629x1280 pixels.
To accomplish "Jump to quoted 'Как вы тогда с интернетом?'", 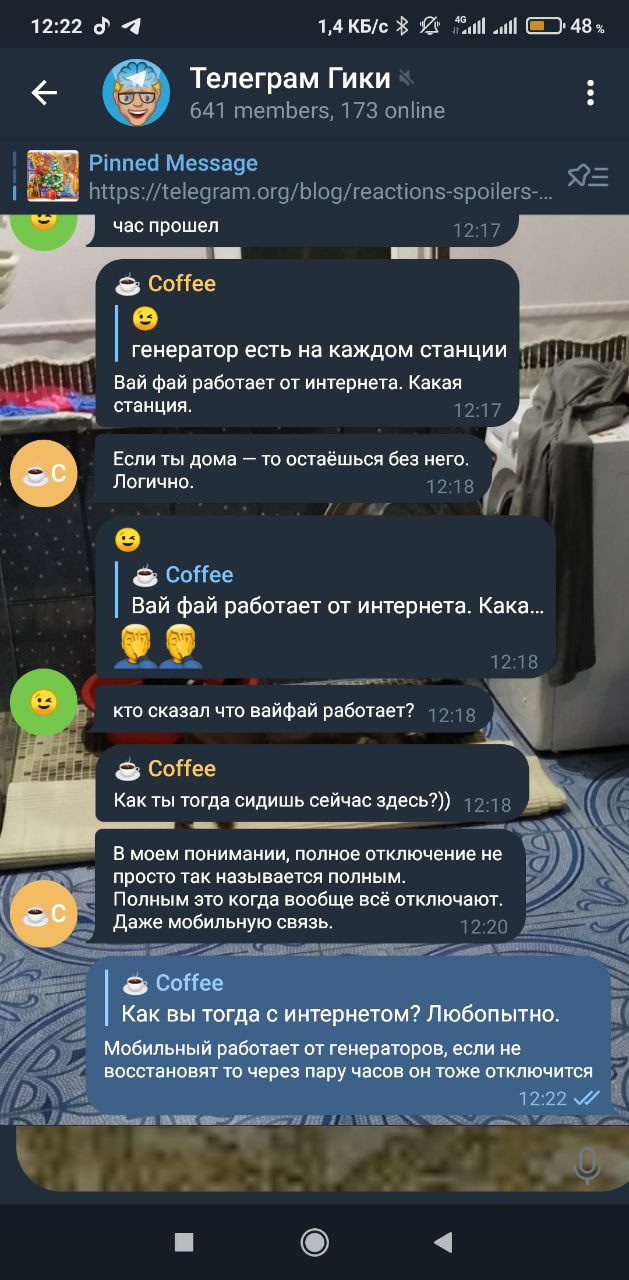I will [x=340, y=1000].
